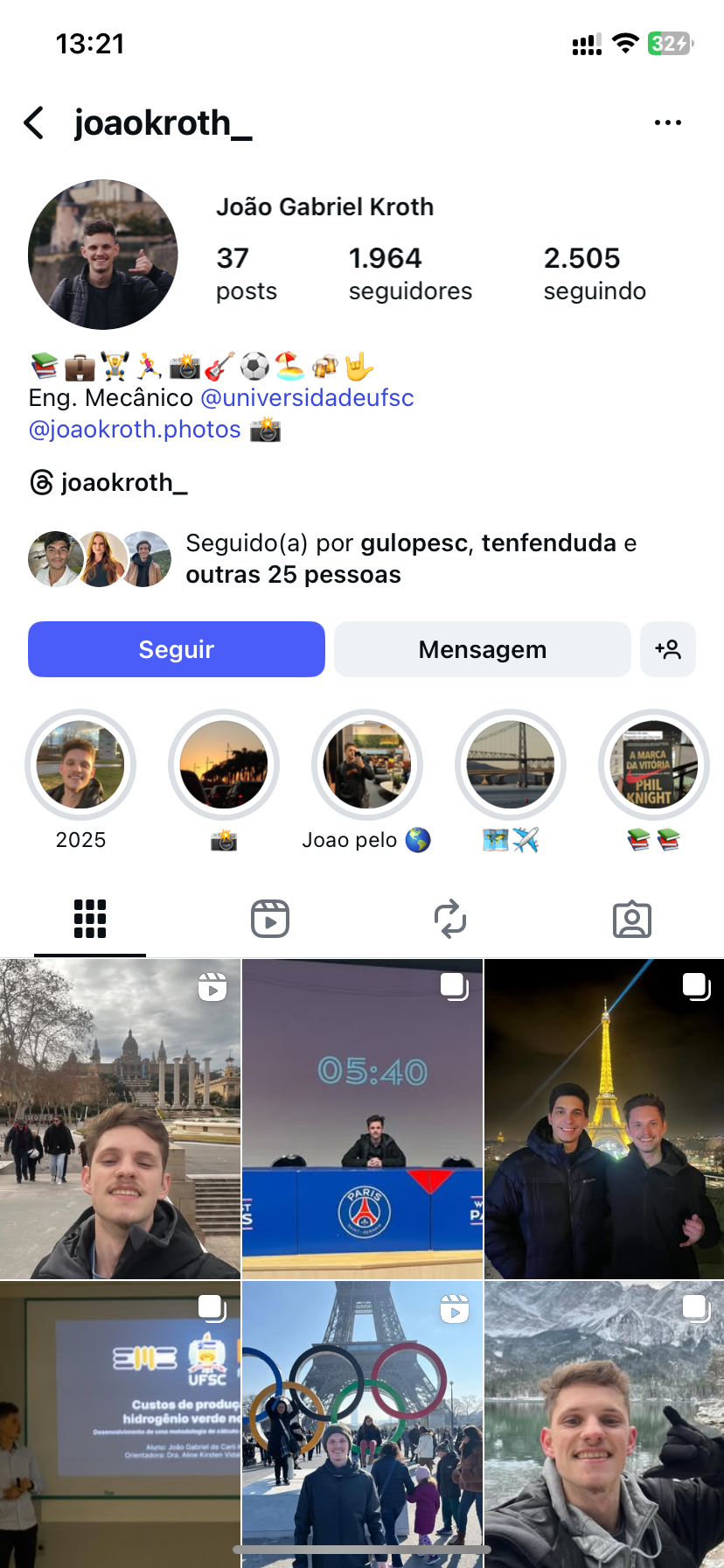Send a message via Mensagem button
This screenshot has height=1568, width=724.
(x=482, y=649)
